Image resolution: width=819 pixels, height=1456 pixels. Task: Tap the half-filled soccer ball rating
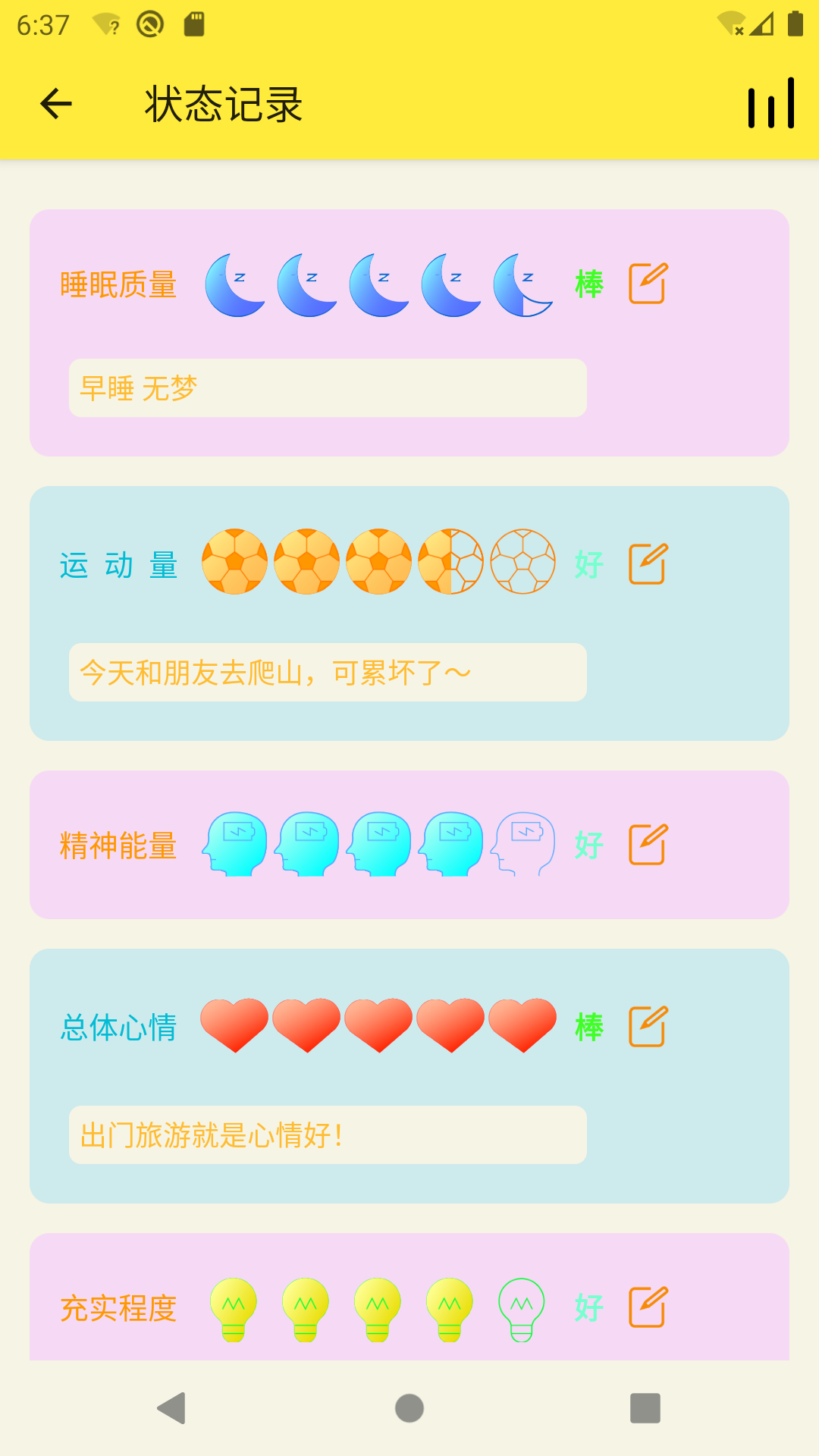coord(450,561)
